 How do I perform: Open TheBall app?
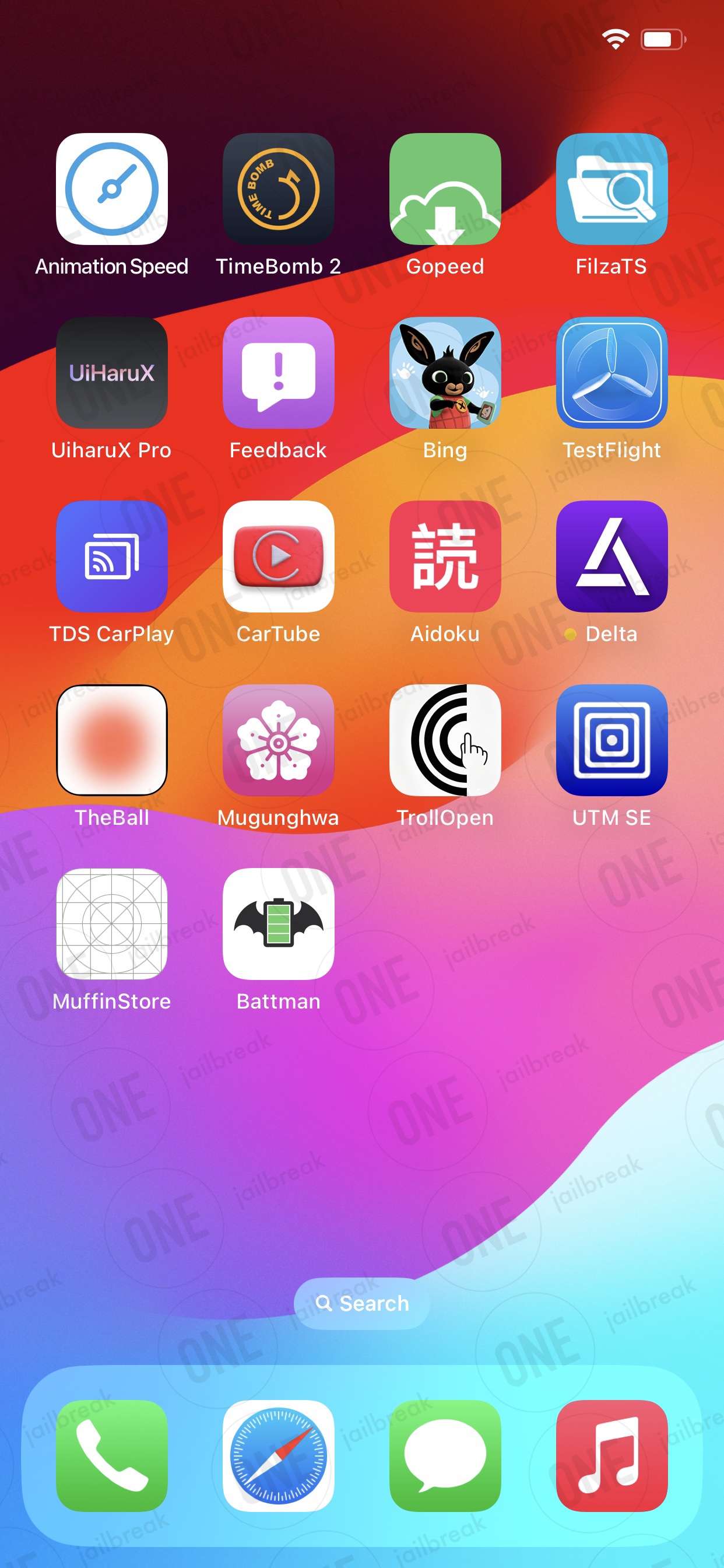(111, 740)
